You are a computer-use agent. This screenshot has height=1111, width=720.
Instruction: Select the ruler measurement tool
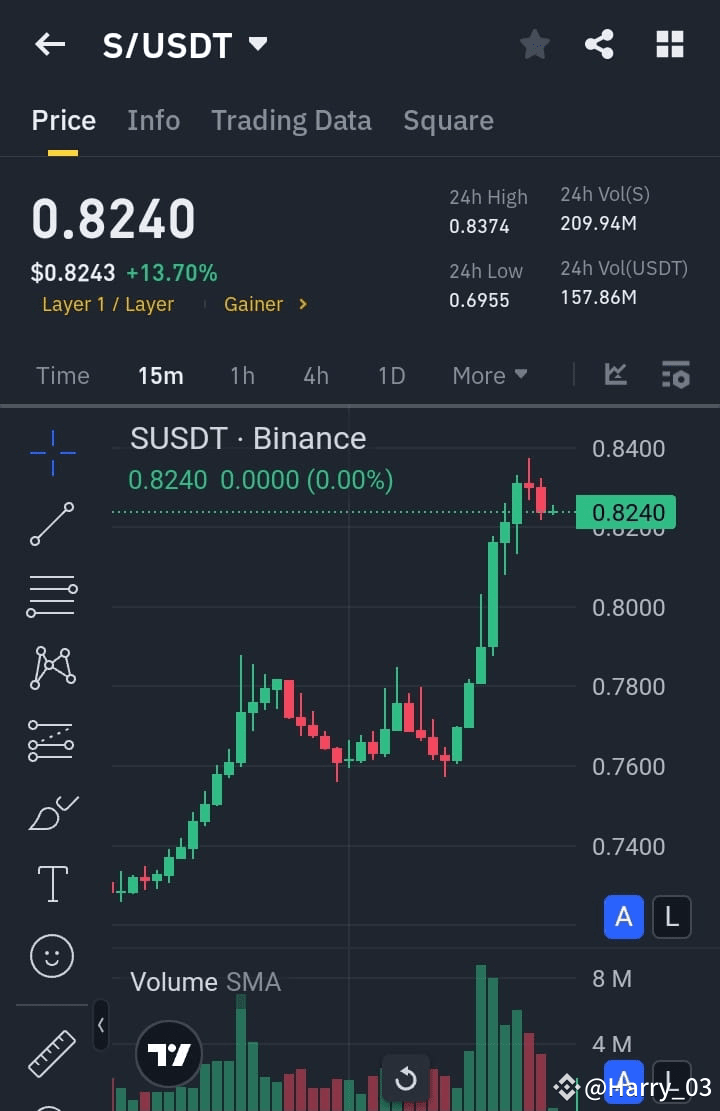(51, 1055)
